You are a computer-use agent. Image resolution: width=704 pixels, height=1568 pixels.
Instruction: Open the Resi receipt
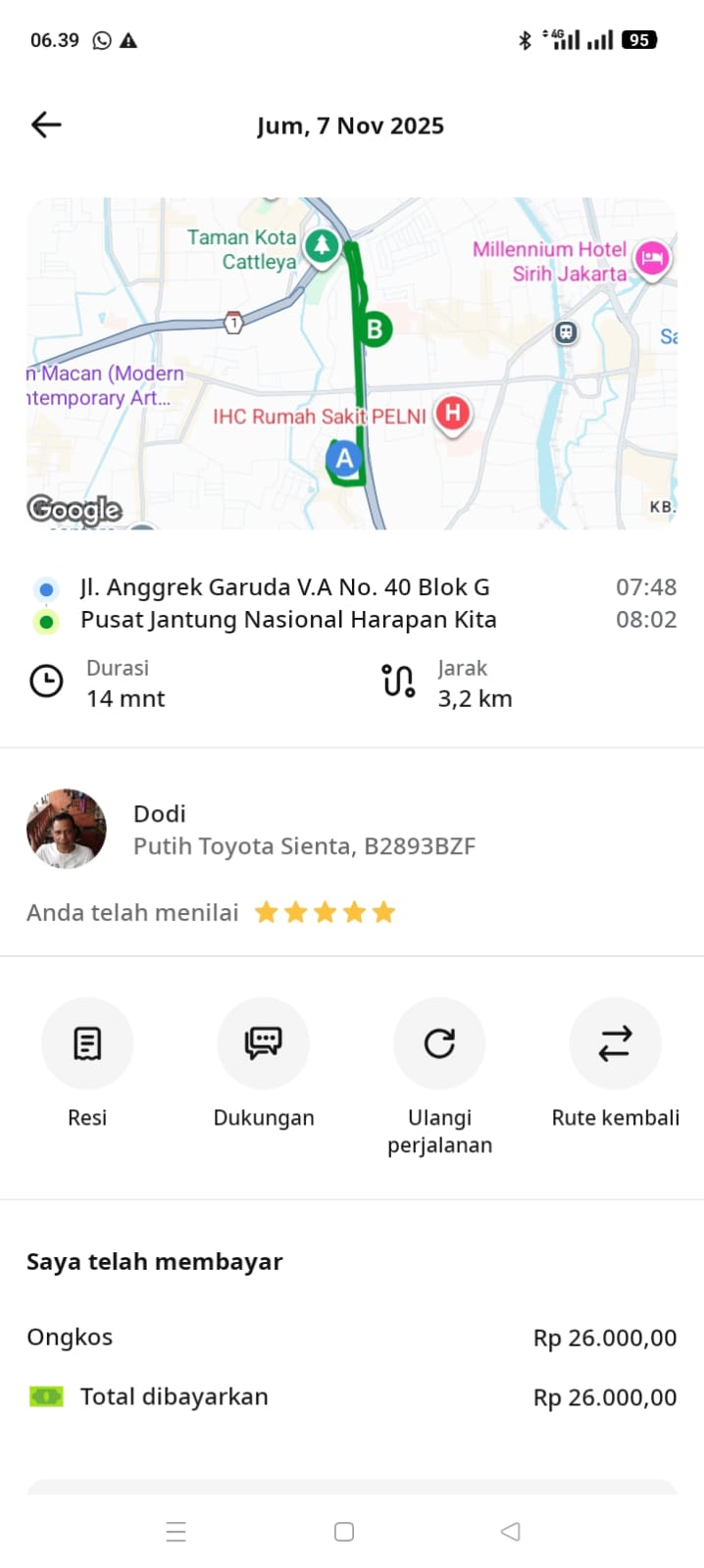pos(87,1043)
